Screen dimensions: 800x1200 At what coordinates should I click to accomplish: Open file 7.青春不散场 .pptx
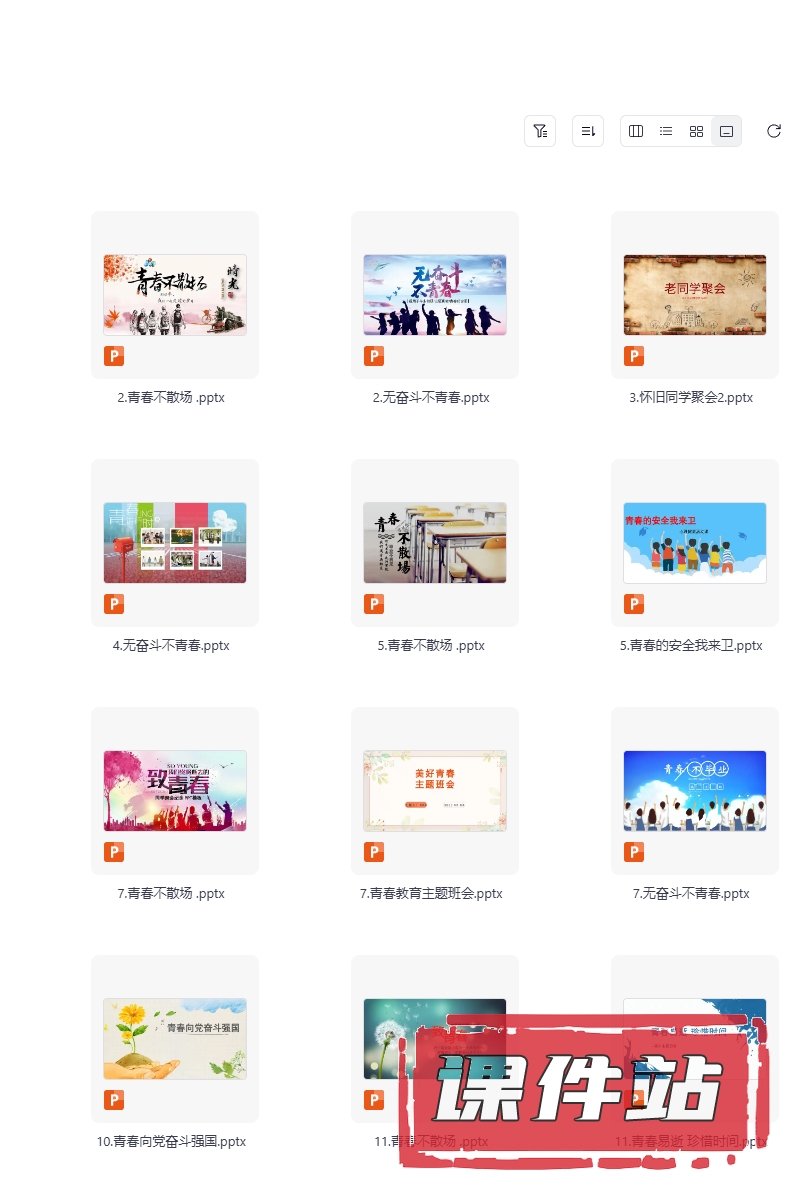[x=175, y=791]
